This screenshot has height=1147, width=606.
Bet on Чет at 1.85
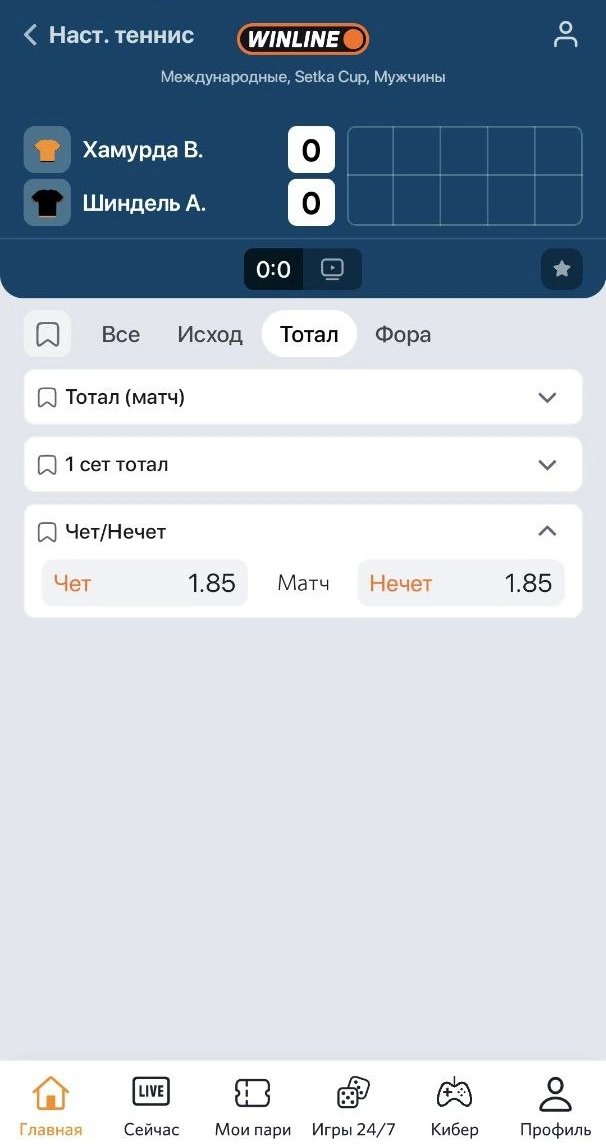pos(144,583)
